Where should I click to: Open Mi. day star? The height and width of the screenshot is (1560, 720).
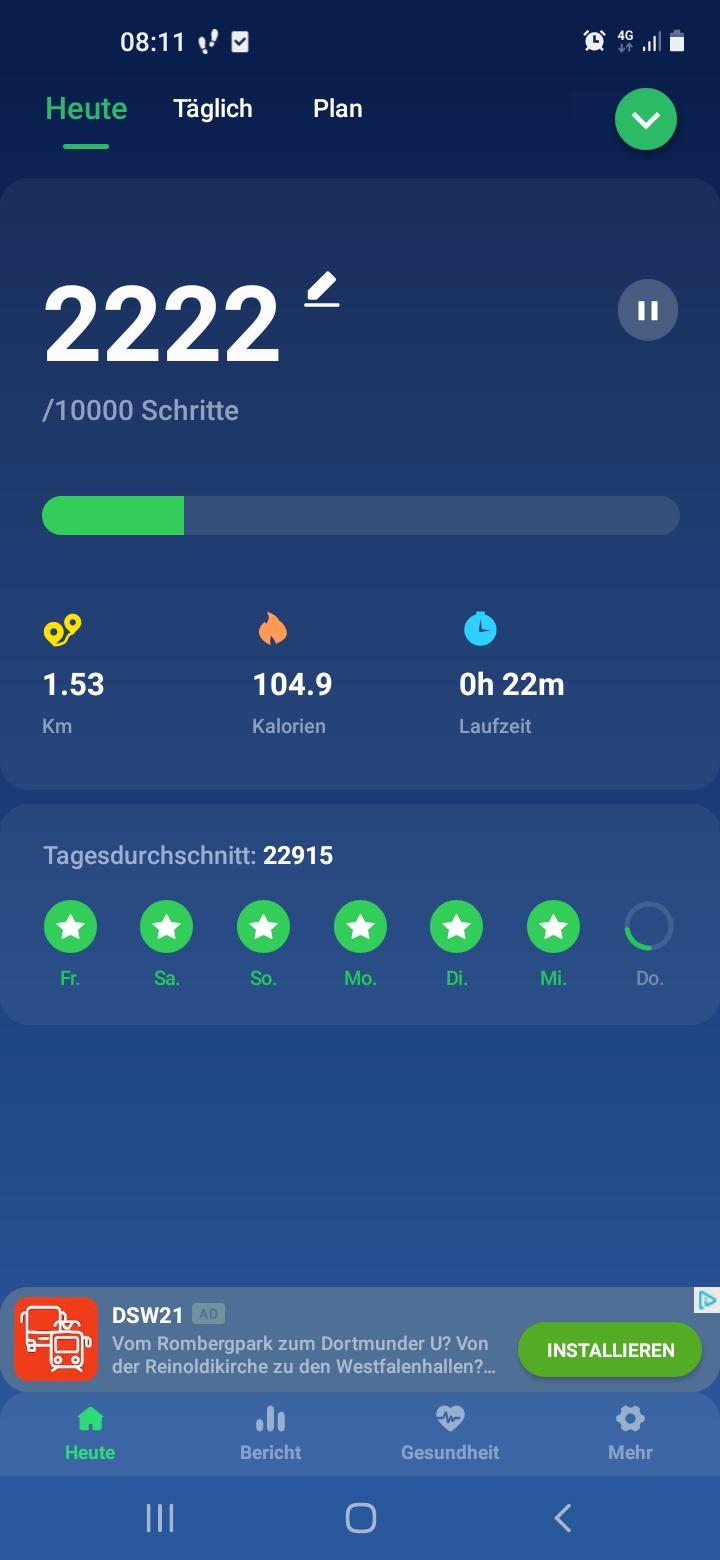(553, 927)
